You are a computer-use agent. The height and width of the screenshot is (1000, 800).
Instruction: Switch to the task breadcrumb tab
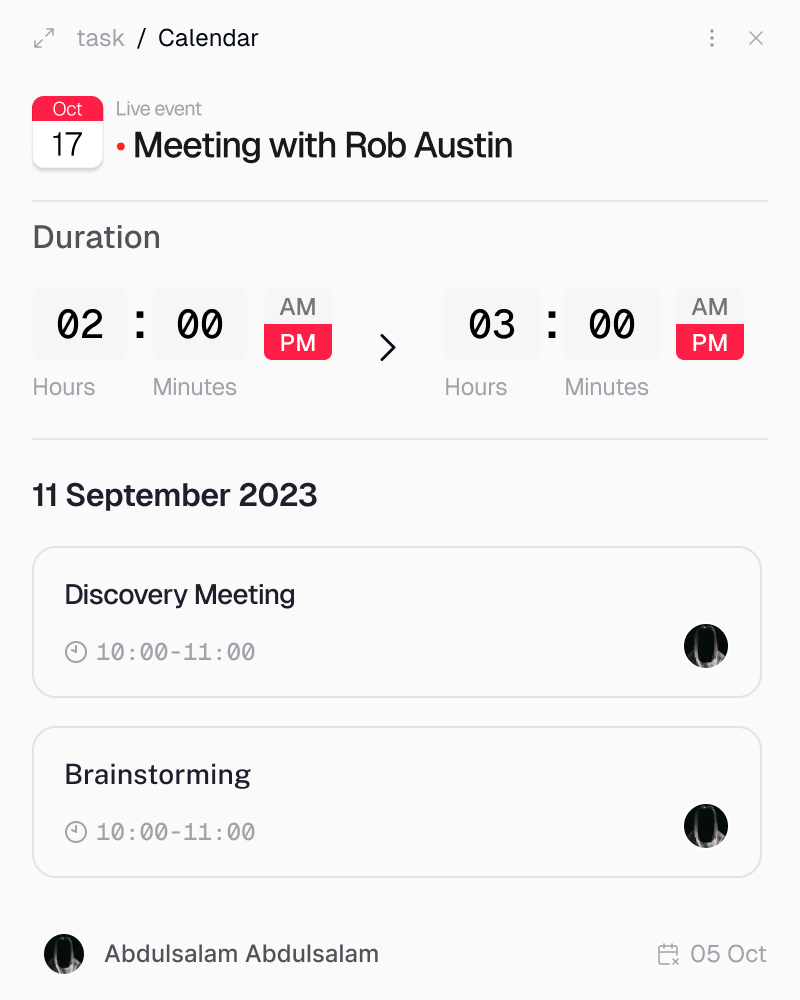[100, 38]
